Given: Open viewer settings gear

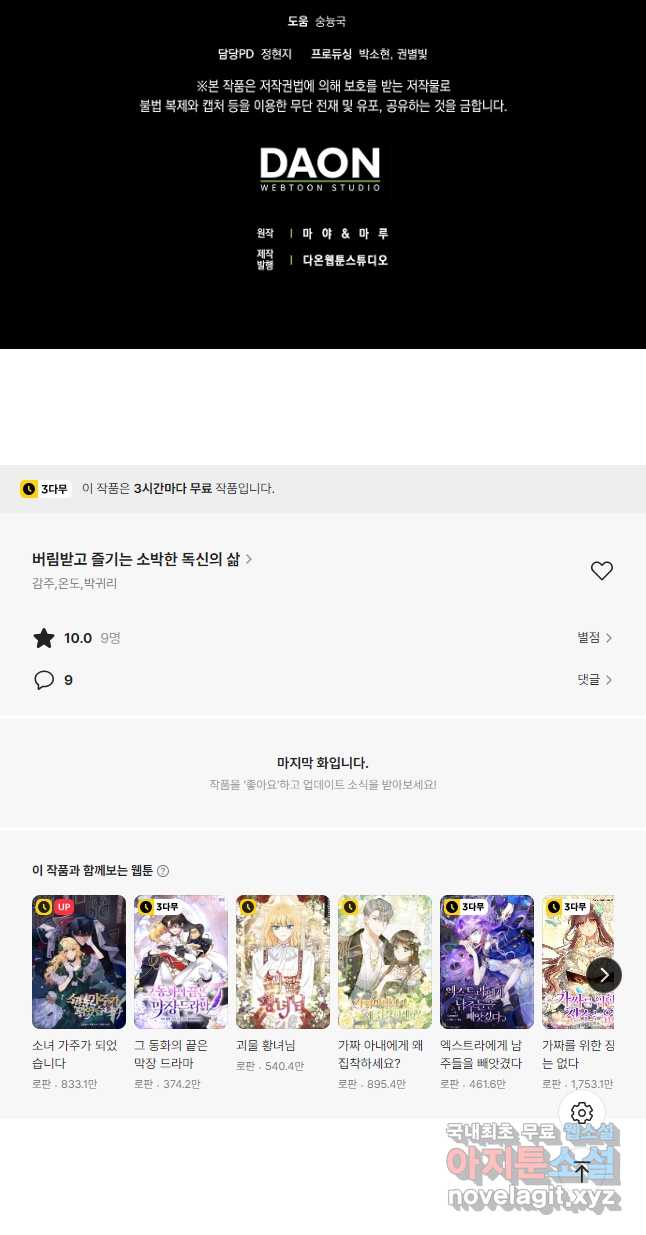Looking at the screenshot, I should coord(583,1113).
